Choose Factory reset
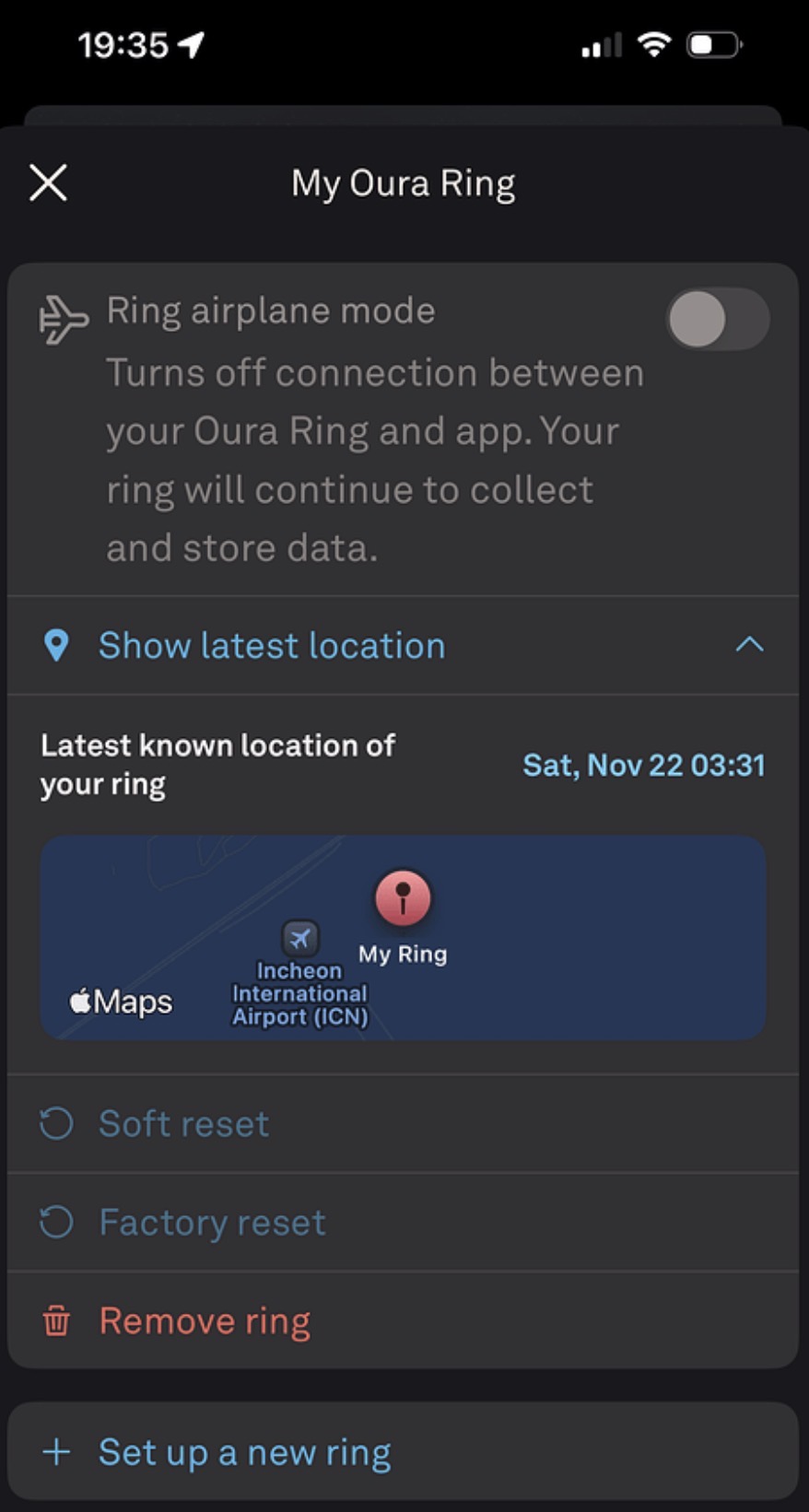The height and width of the screenshot is (1512, 809). (x=212, y=1223)
